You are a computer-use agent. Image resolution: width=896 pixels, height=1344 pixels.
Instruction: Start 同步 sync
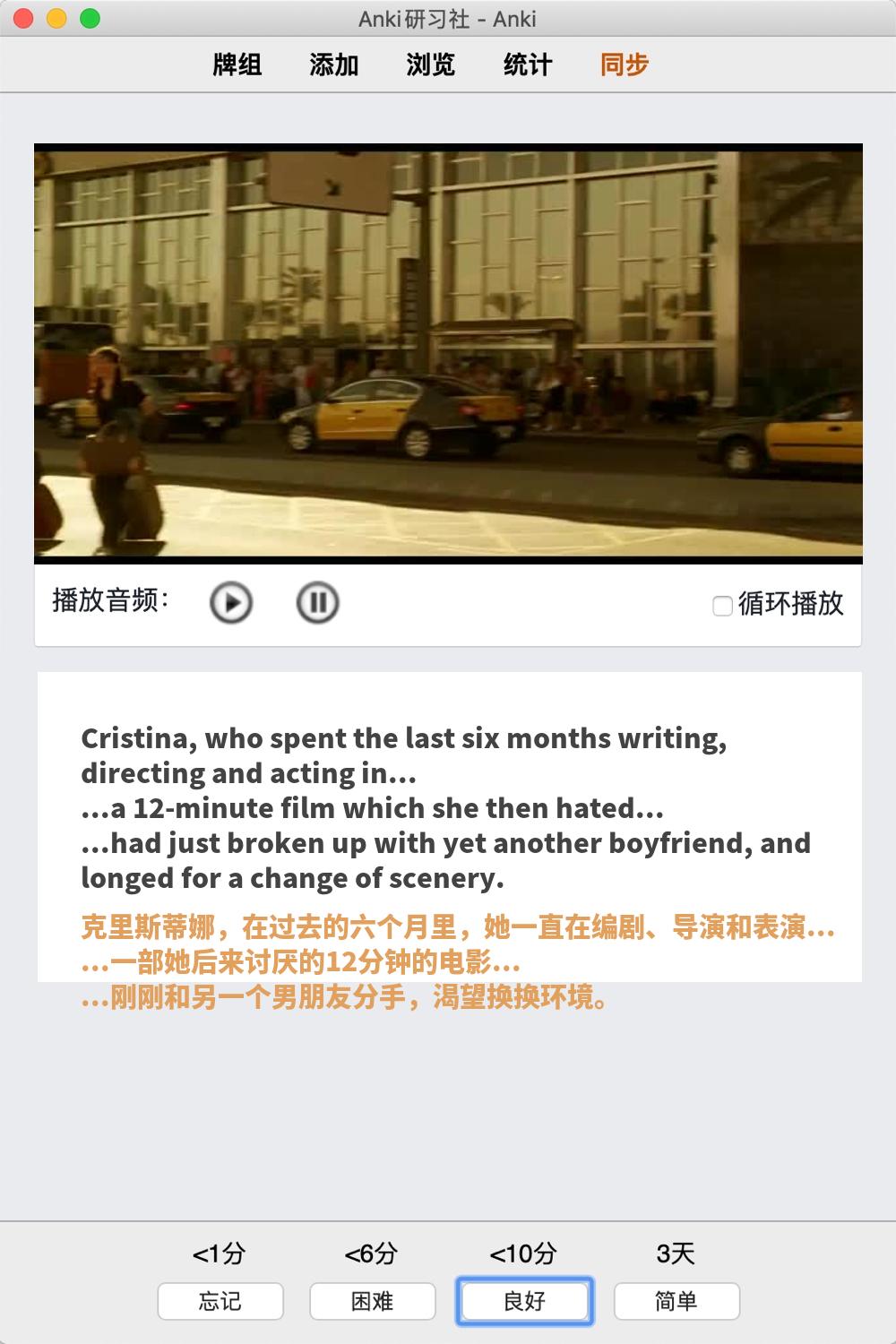tap(625, 65)
